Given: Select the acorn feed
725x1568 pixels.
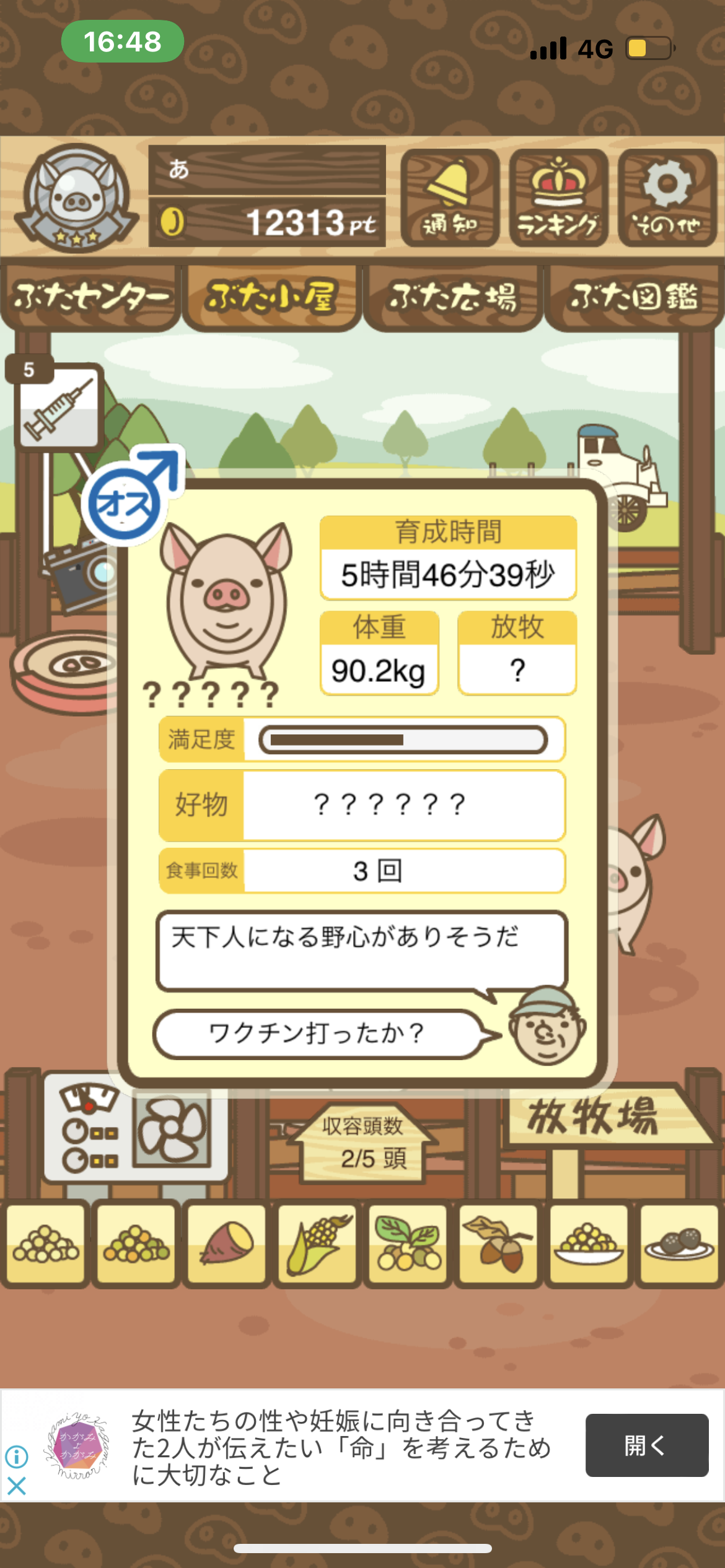Looking at the screenshot, I should pos(498,1243).
